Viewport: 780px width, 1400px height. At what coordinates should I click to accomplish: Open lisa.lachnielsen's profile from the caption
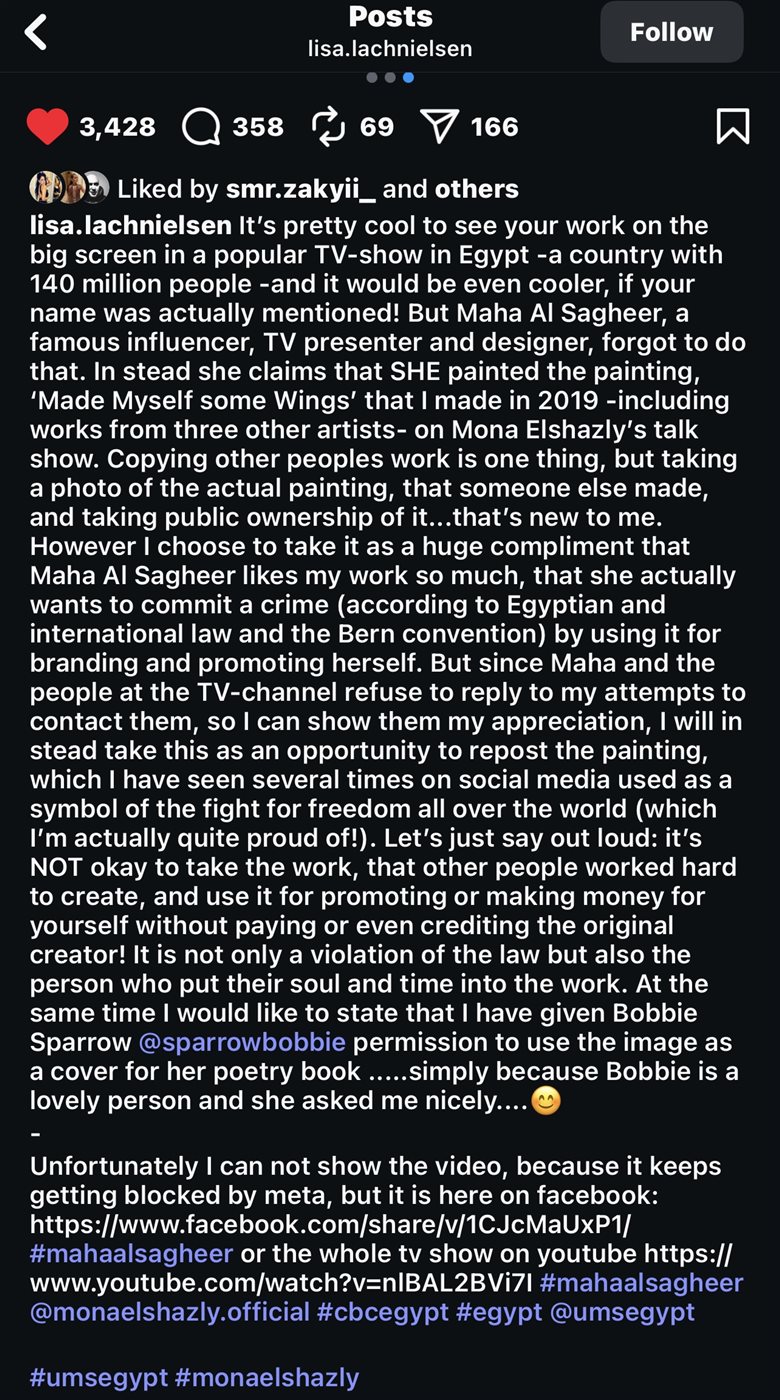130,226
